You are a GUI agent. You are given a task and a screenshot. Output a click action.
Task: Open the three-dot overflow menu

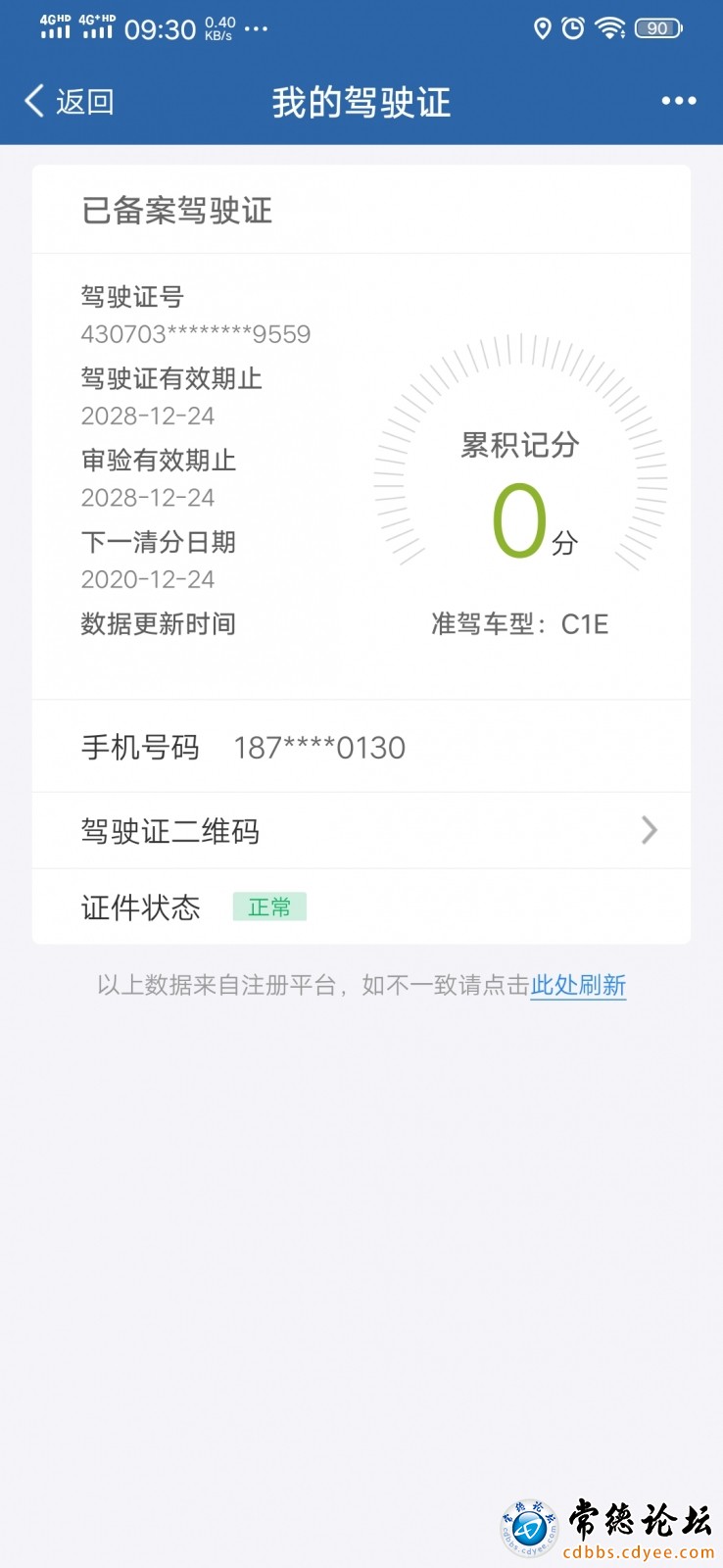(678, 101)
